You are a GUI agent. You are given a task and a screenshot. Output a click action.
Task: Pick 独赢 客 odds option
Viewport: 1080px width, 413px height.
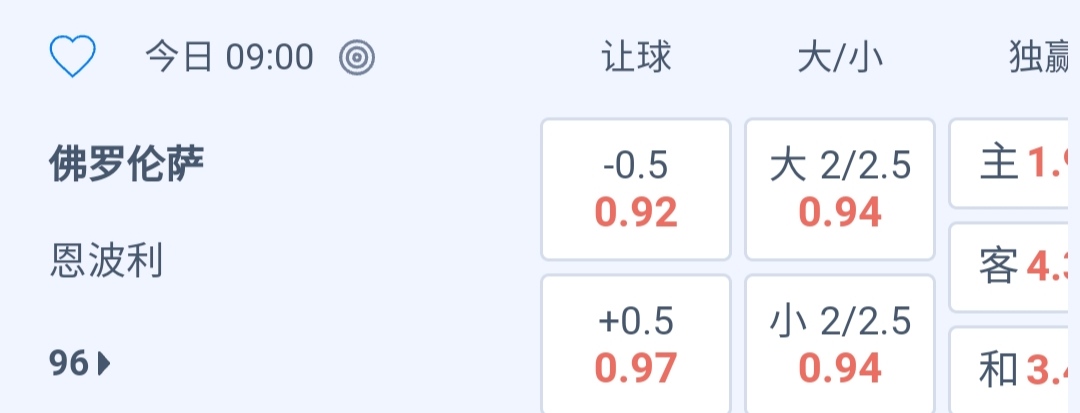[1015, 267]
